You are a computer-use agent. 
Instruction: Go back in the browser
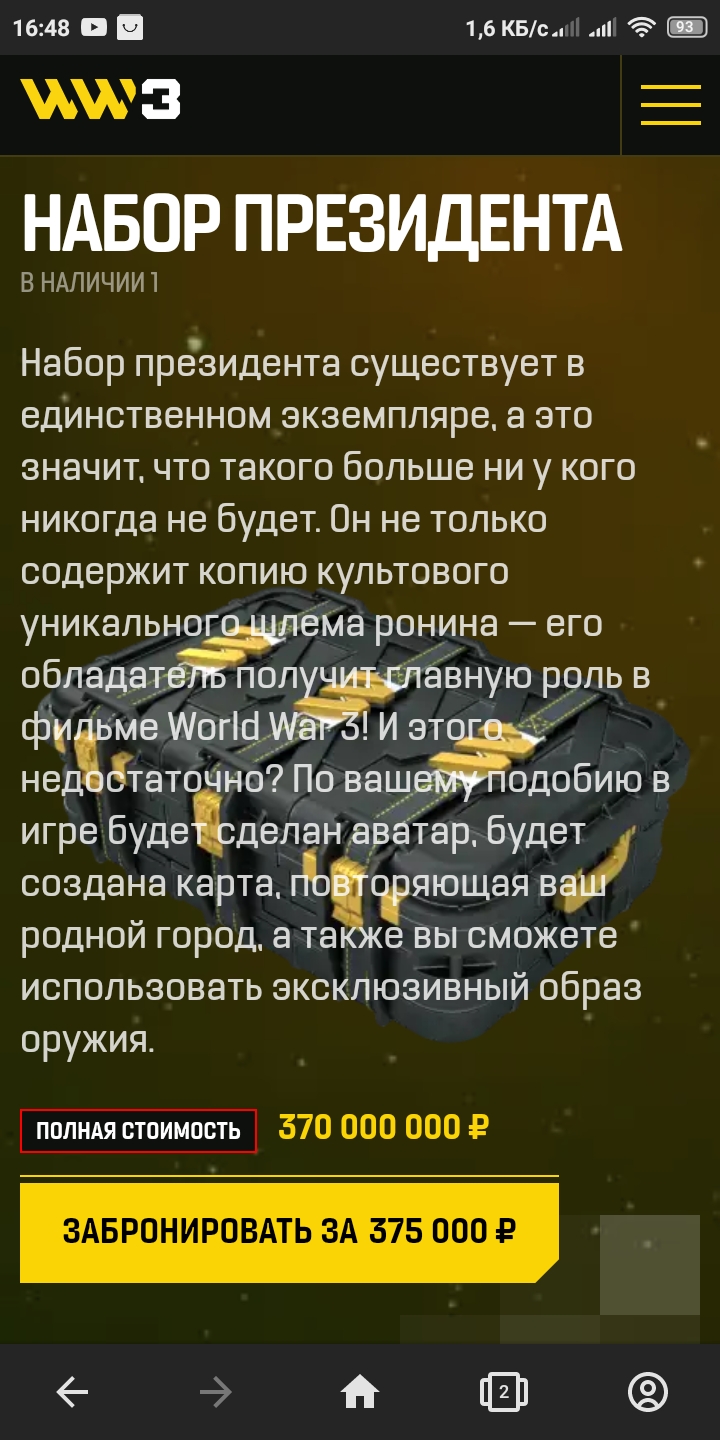pyautogui.click(x=72, y=1391)
